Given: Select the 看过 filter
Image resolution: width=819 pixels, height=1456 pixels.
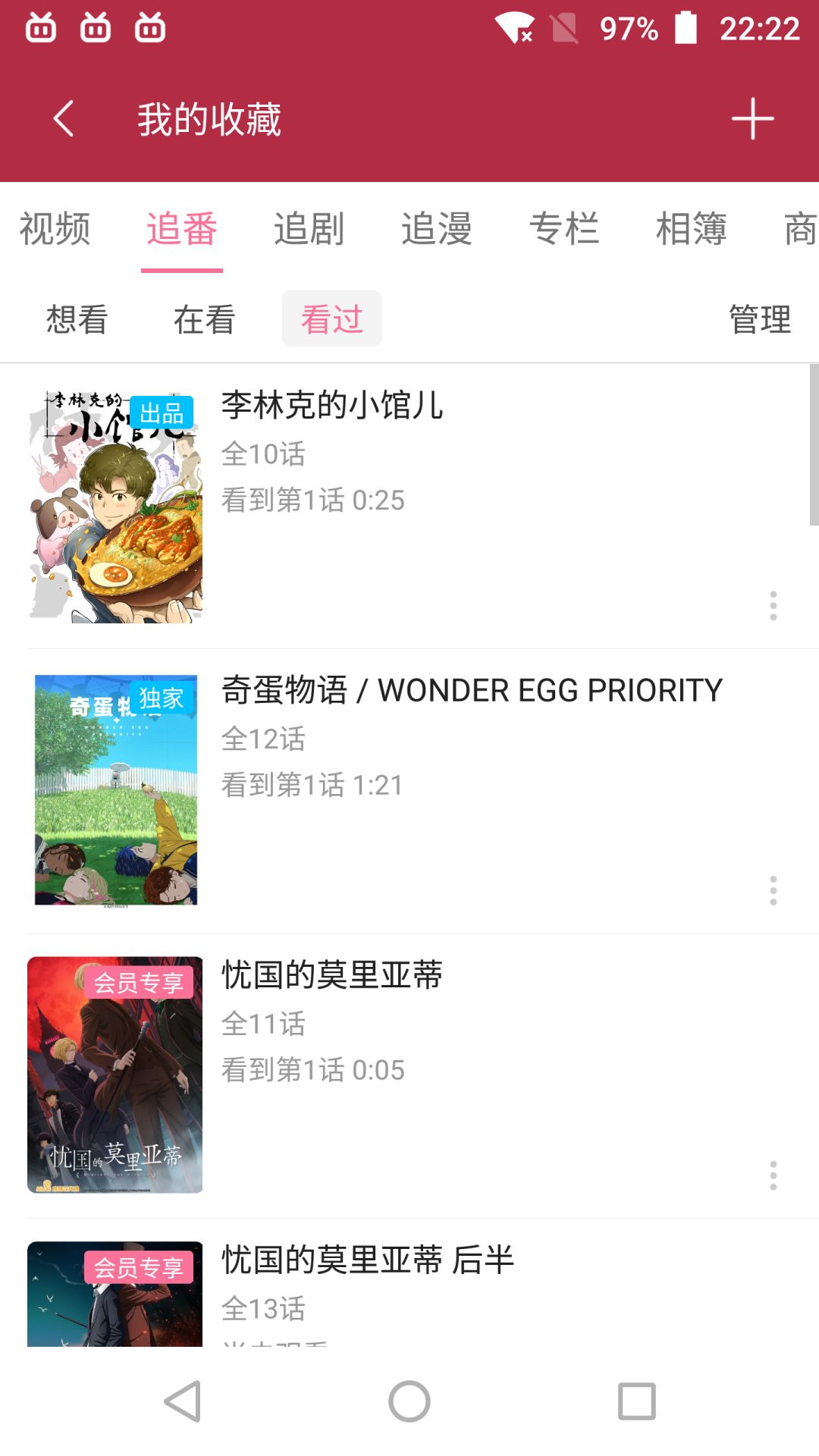Looking at the screenshot, I should (x=332, y=319).
